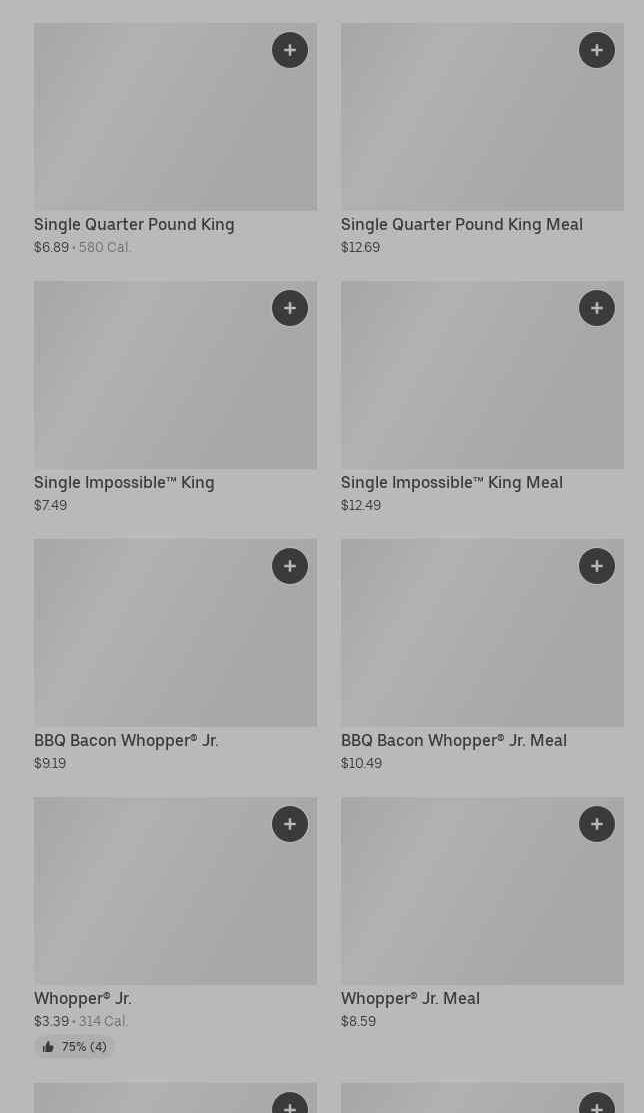The height and width of the screenshot is (1113, 644).
Task: View Single Impossible King Meal details
Action: (x=451, y=483)
